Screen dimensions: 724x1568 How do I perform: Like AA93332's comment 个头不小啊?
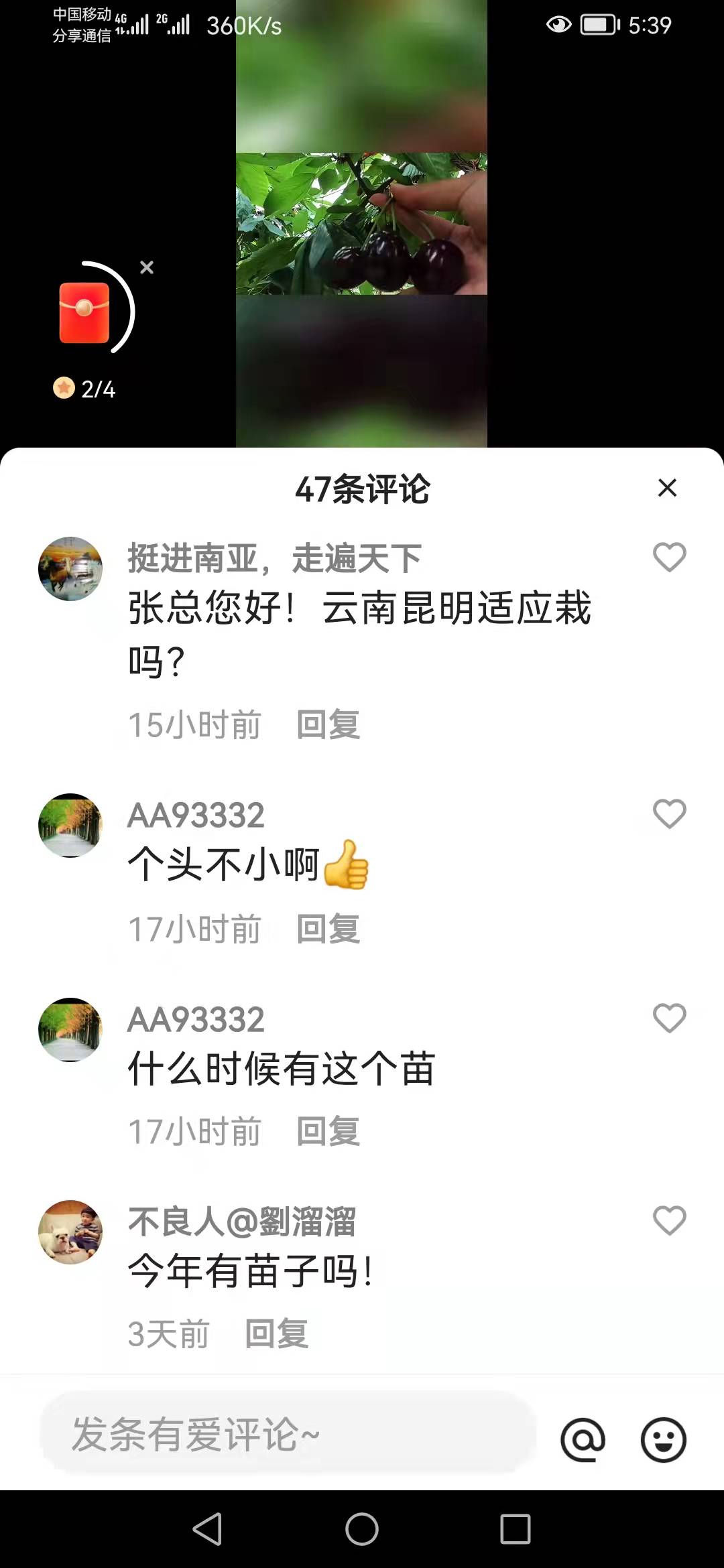(669, 814)
